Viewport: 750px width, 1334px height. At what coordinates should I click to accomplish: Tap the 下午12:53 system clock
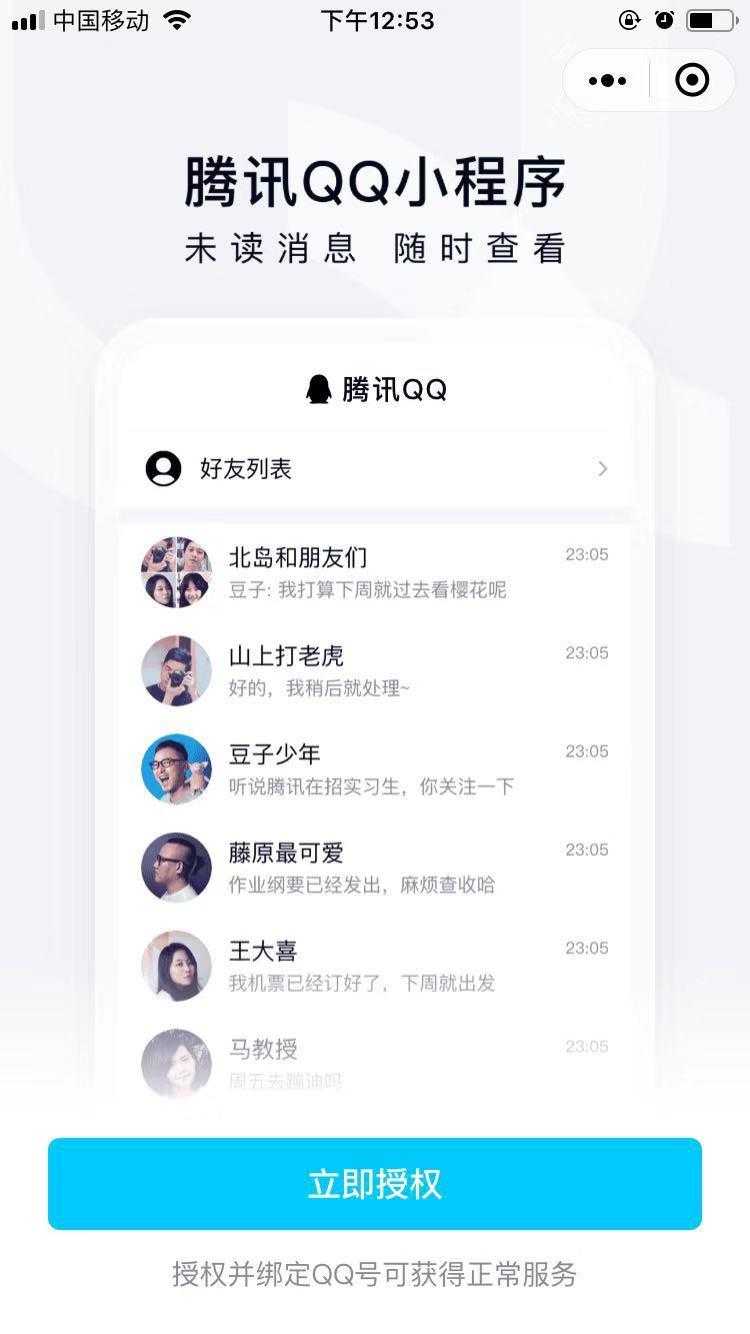(375, 19)
